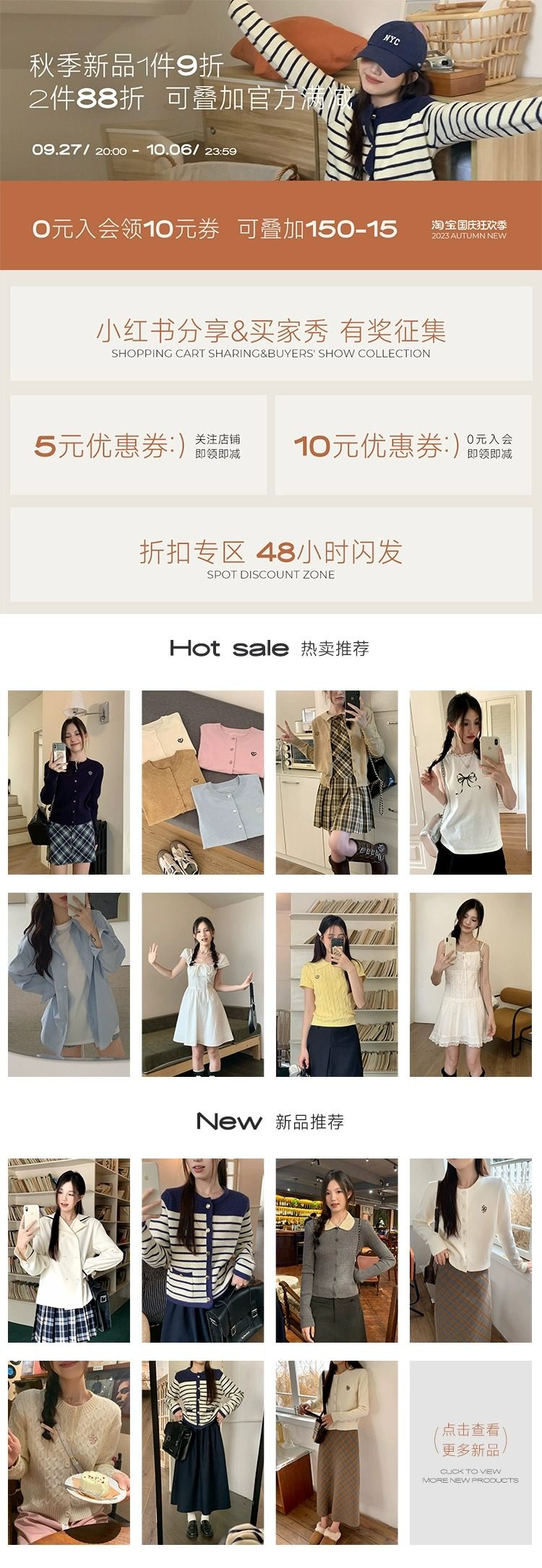Open the 48-hour spot discount zone

click(271, 555)
